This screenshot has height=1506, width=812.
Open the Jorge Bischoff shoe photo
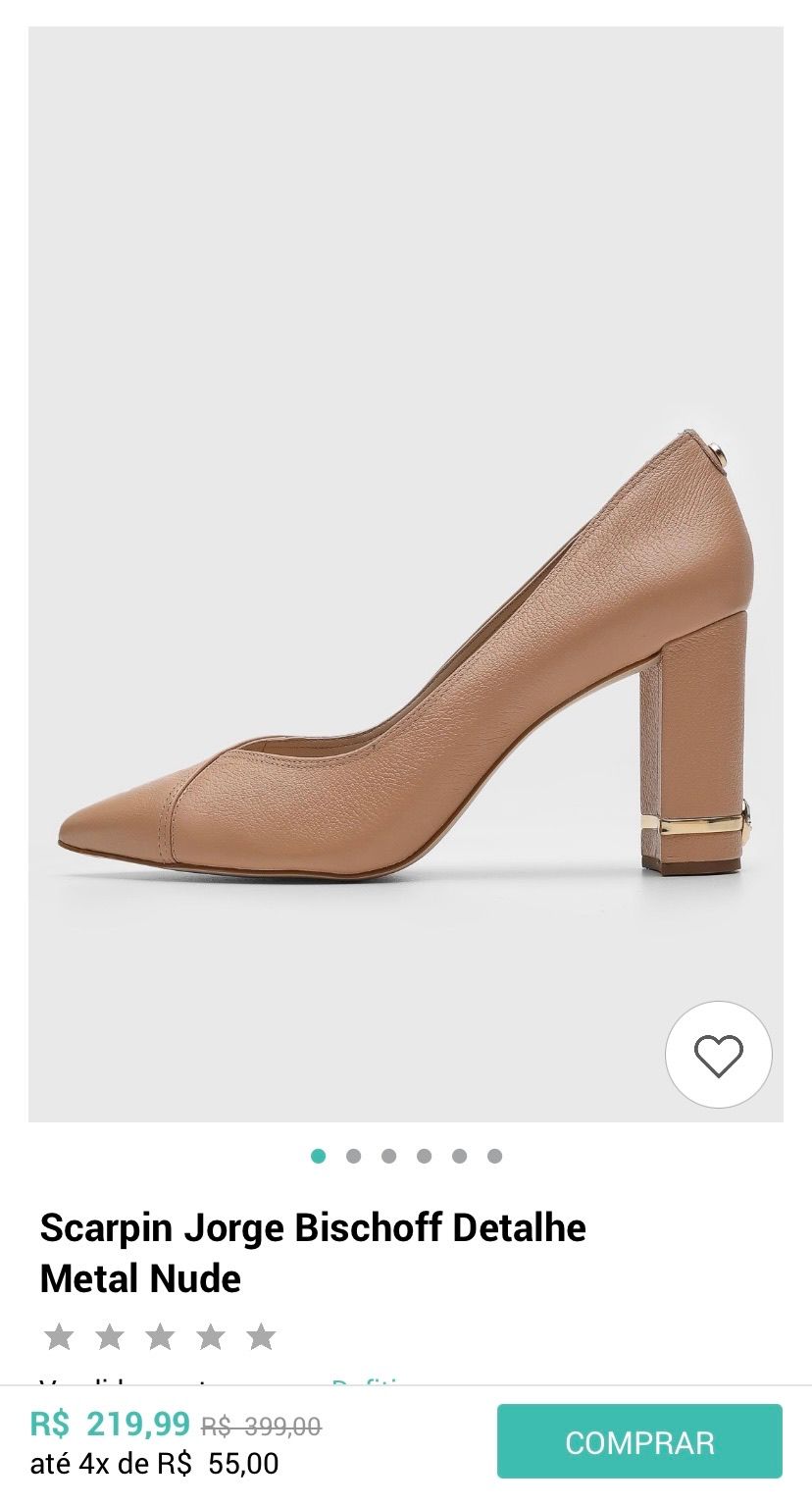point(406,574)
